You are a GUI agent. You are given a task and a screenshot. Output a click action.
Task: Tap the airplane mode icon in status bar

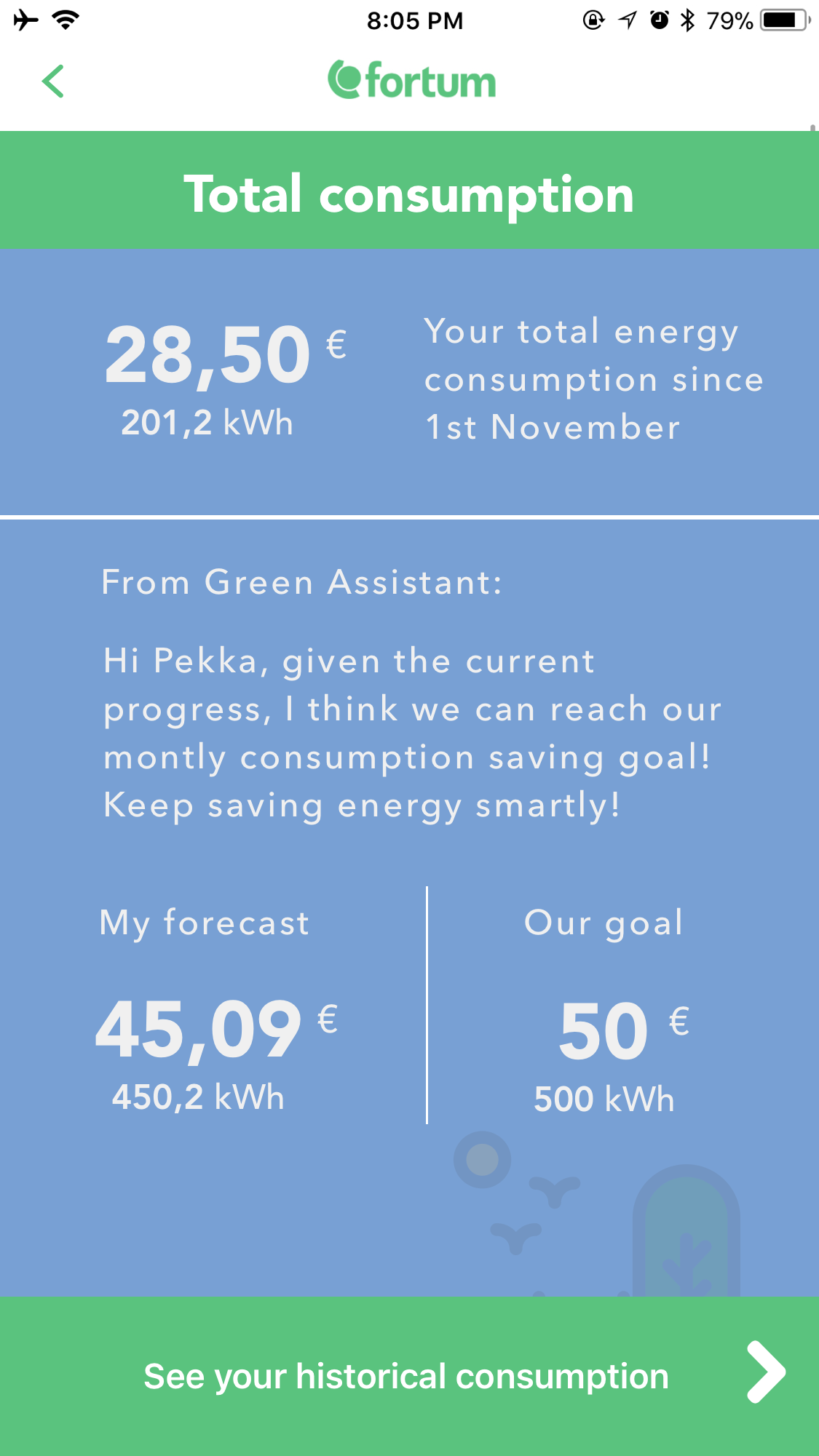[27, 20]
